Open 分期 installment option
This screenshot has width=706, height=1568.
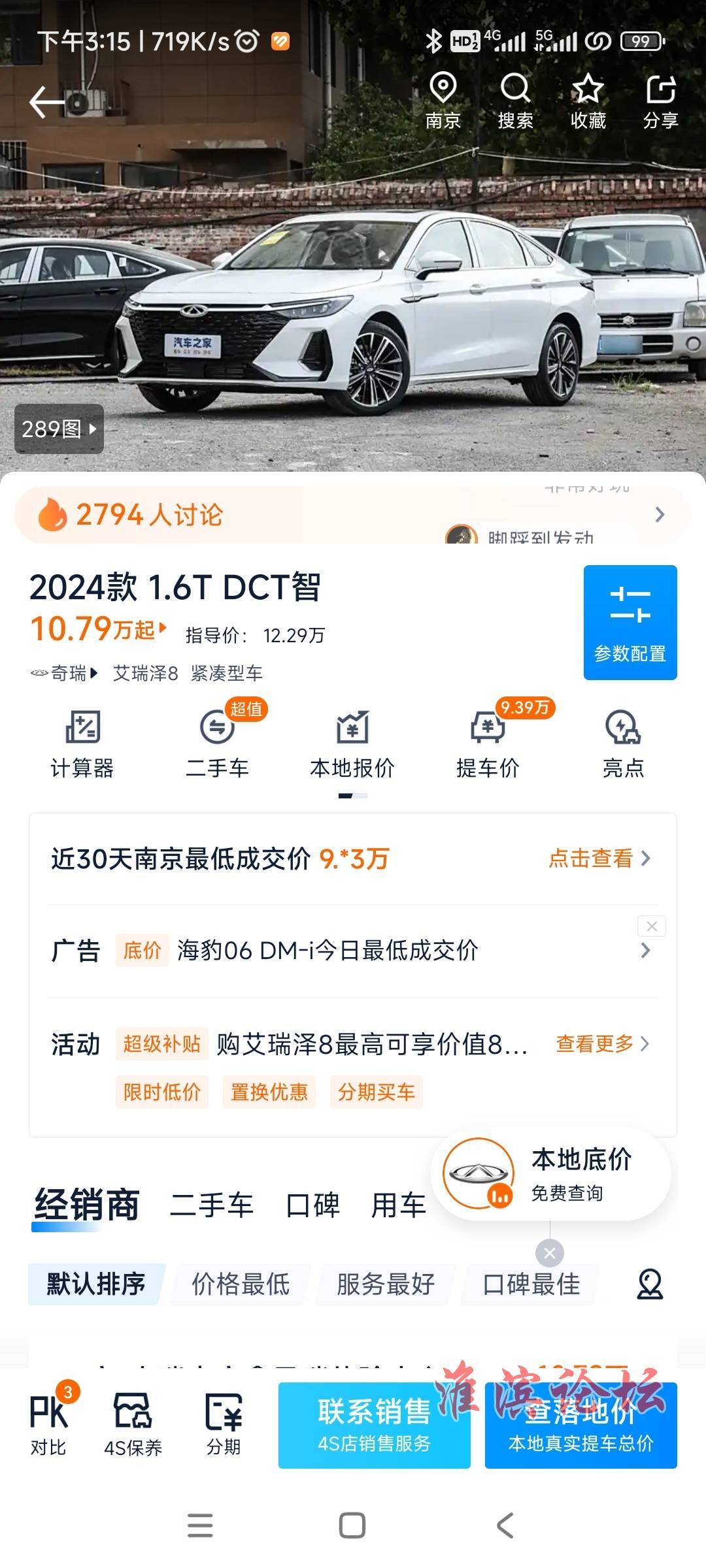pos(224,1425)
